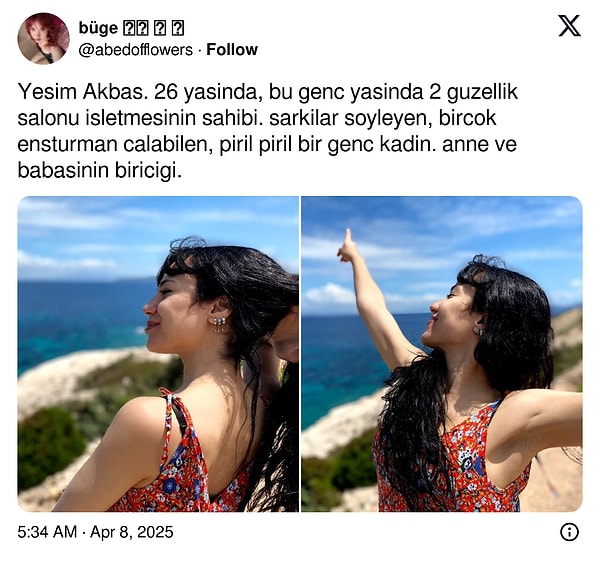Open the right photo with raised arm
The image size is (600, 562).
(441, 354)
